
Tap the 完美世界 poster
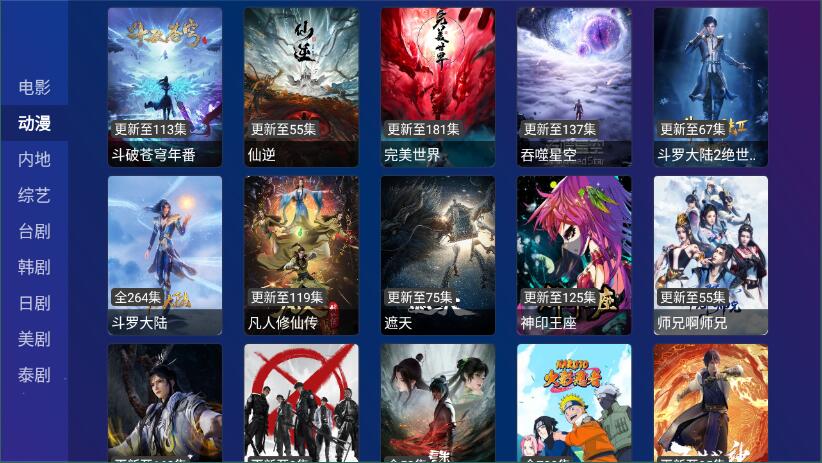(438, 87)
